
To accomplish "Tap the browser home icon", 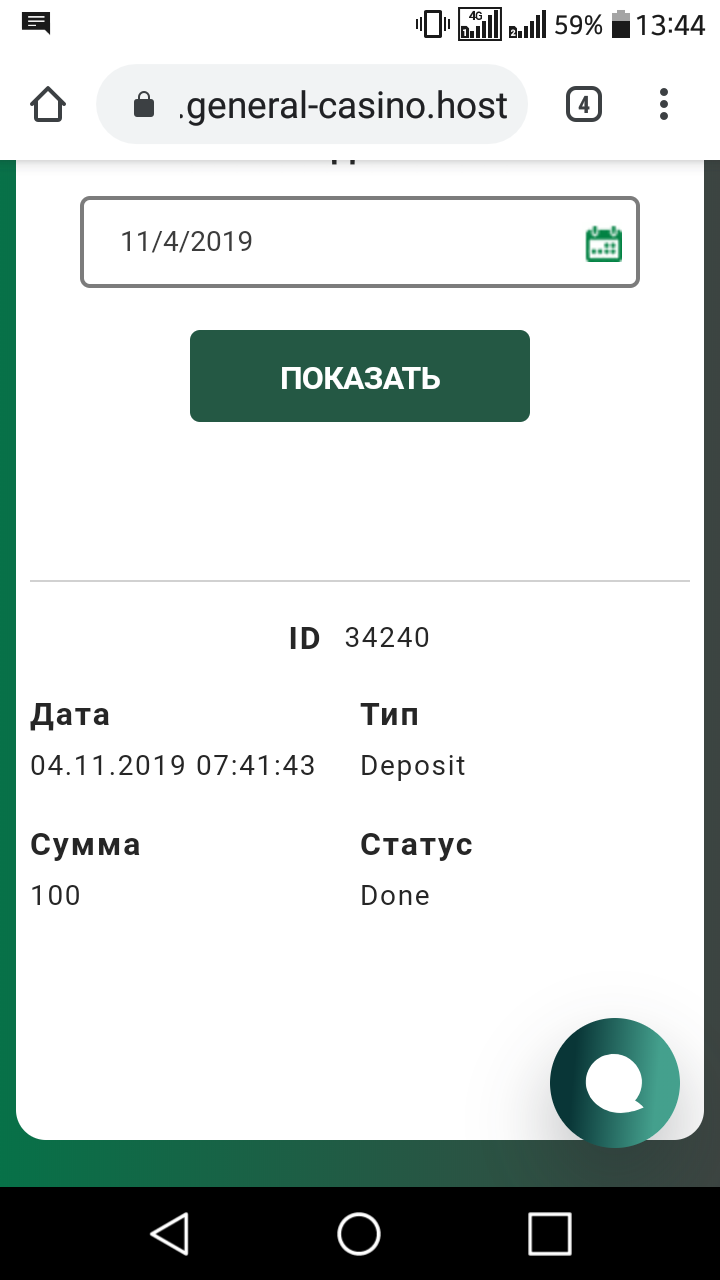I will point(48,104).
